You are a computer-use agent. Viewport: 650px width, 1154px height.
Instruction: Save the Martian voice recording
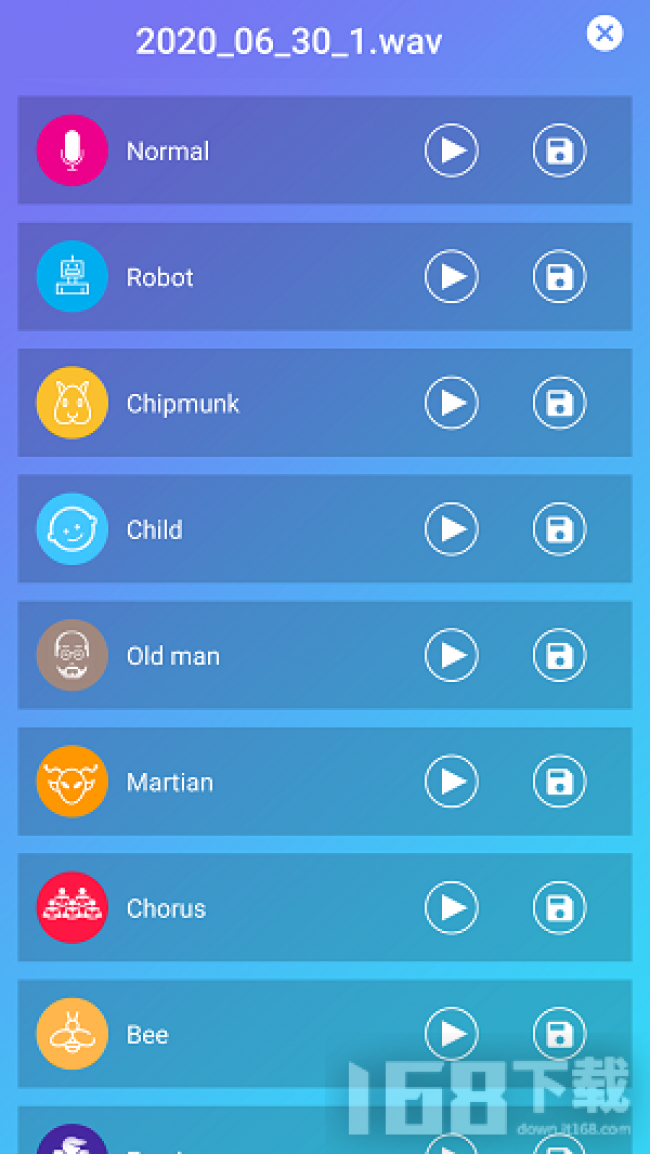point(559,781)
